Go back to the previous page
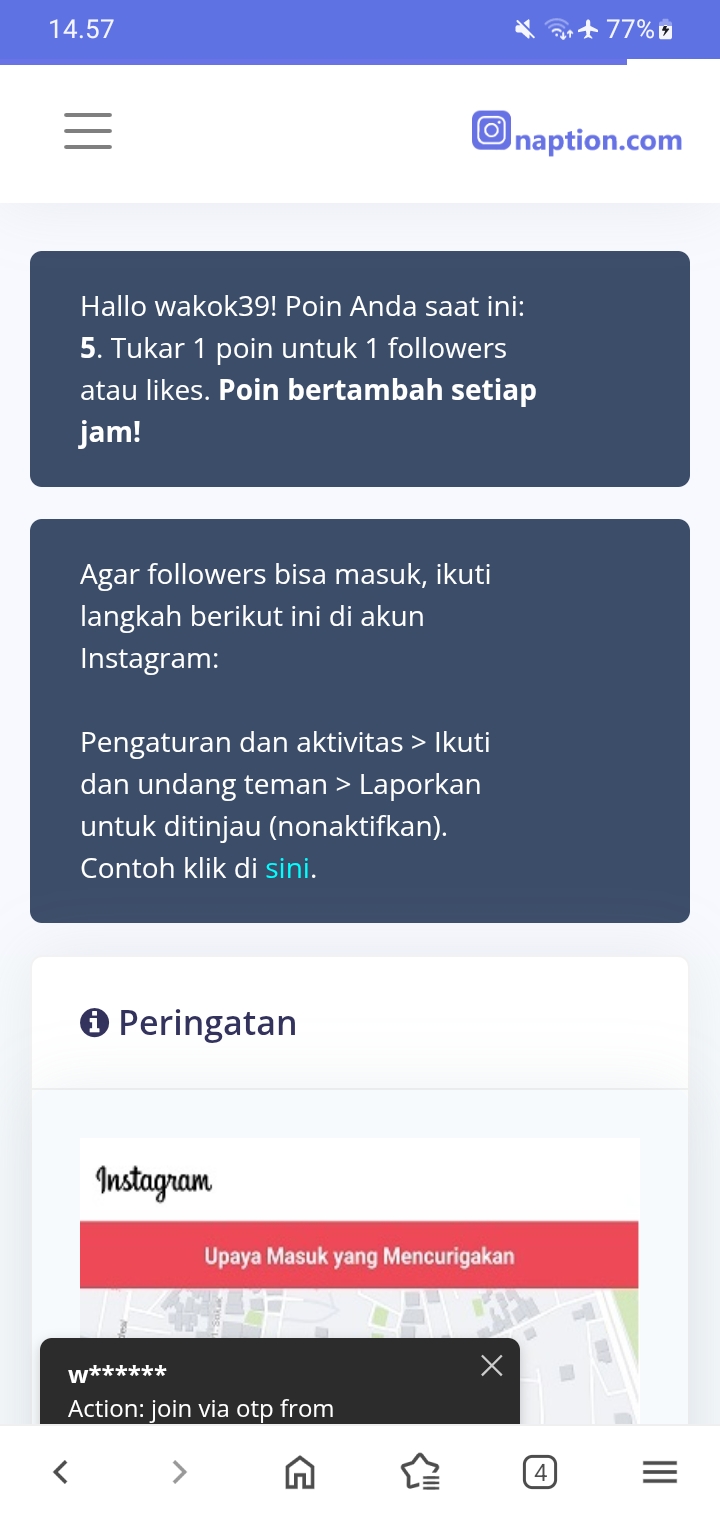 [60, 1472]
